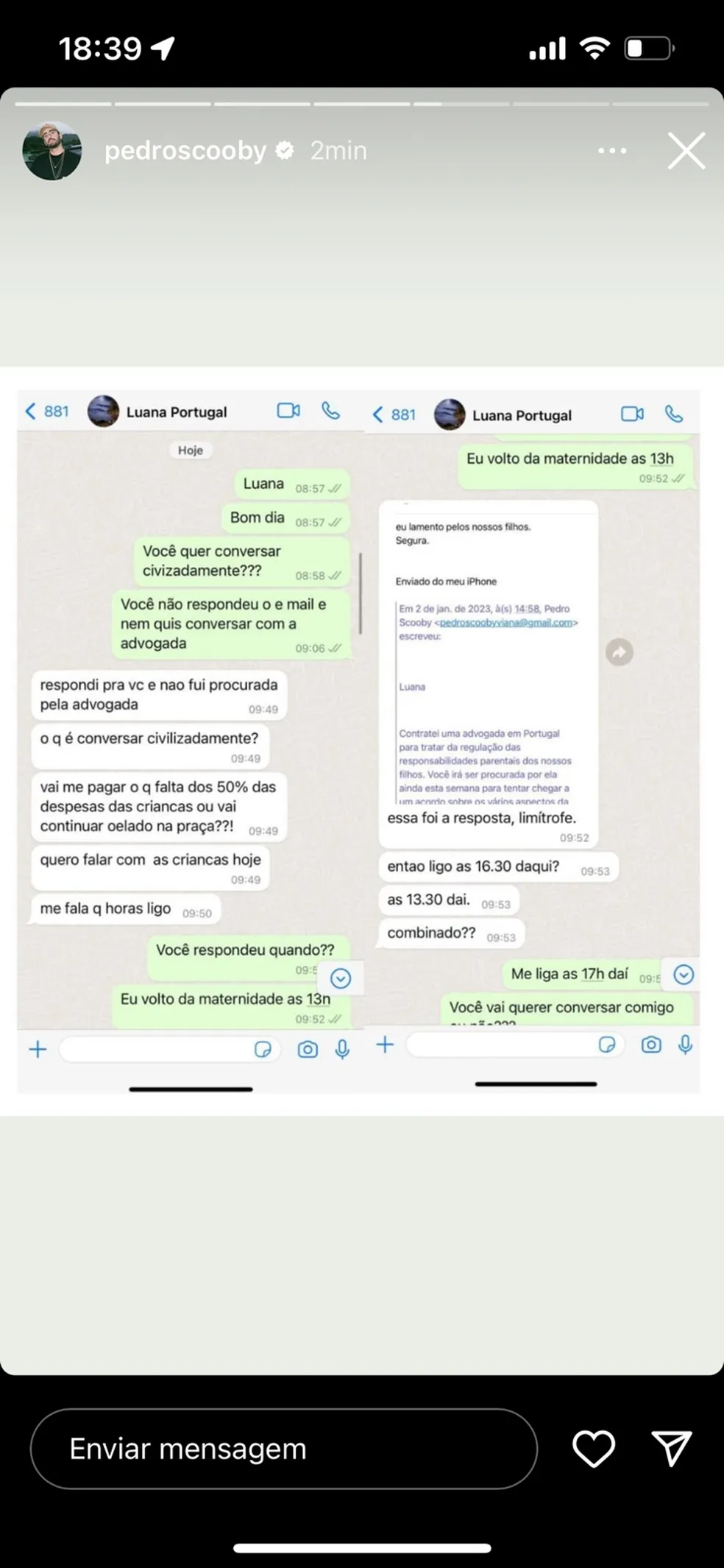Close the story viewer
The image size is (724, 1568).
coord(686,151)
